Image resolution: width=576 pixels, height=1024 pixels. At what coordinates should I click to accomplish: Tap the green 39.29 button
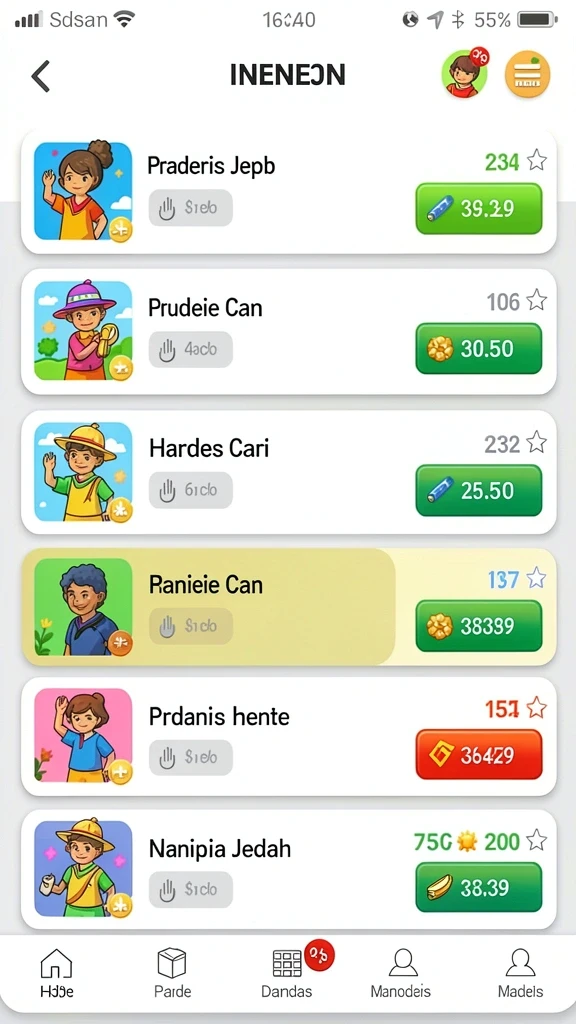(x=479, y=208)
